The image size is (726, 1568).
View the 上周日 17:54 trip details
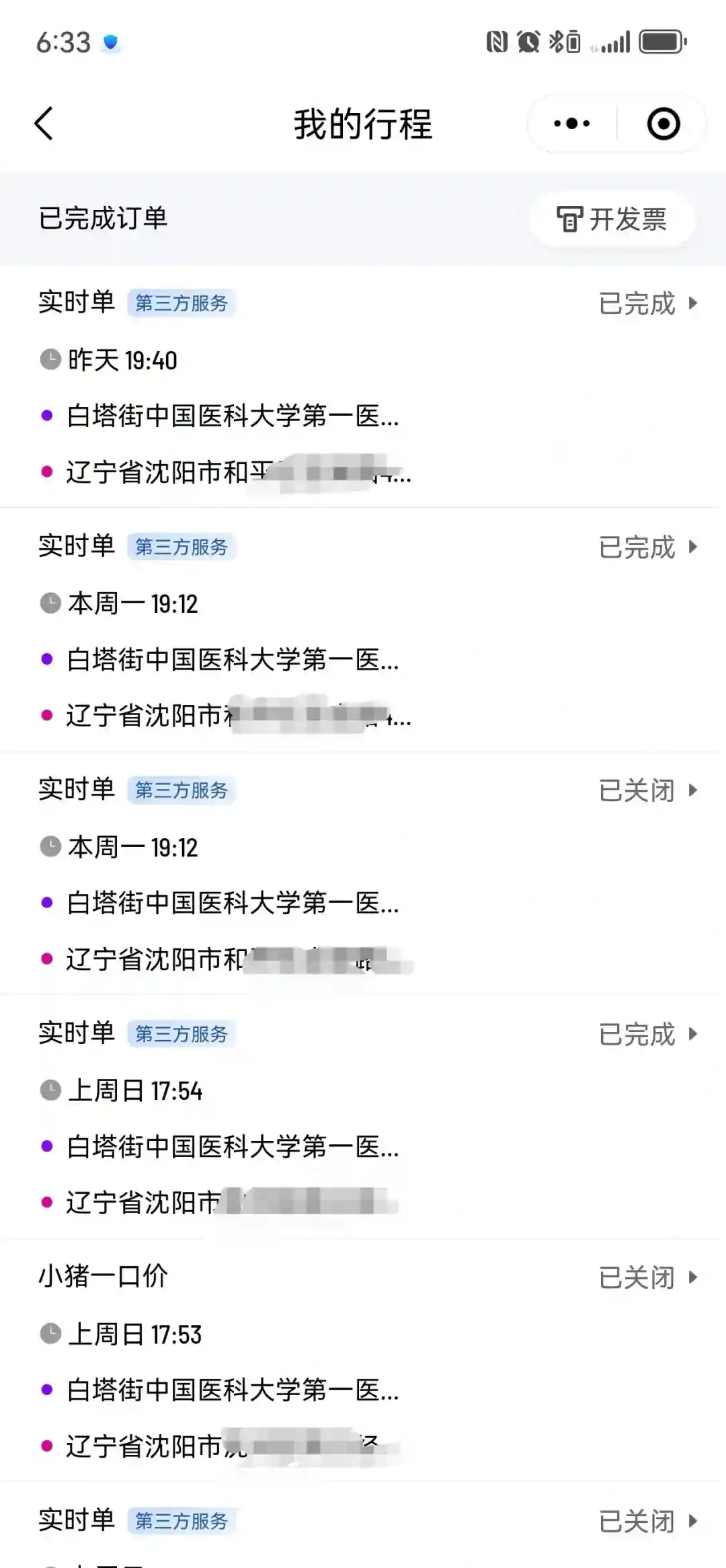tap(363, 1117)
